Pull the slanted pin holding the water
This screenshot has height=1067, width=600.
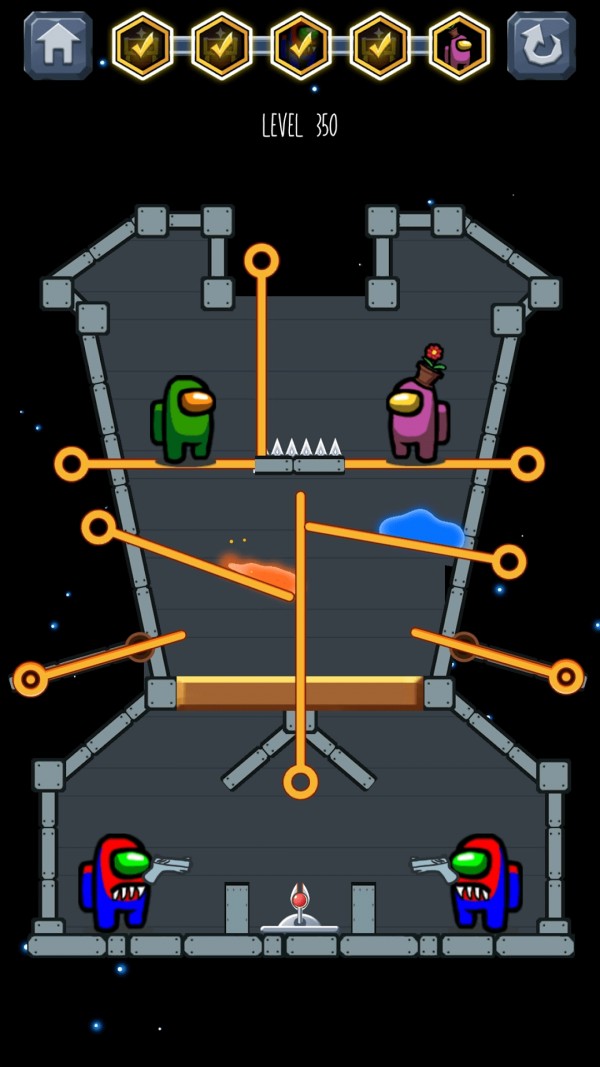pyautogui.click(x=509, y=561)
